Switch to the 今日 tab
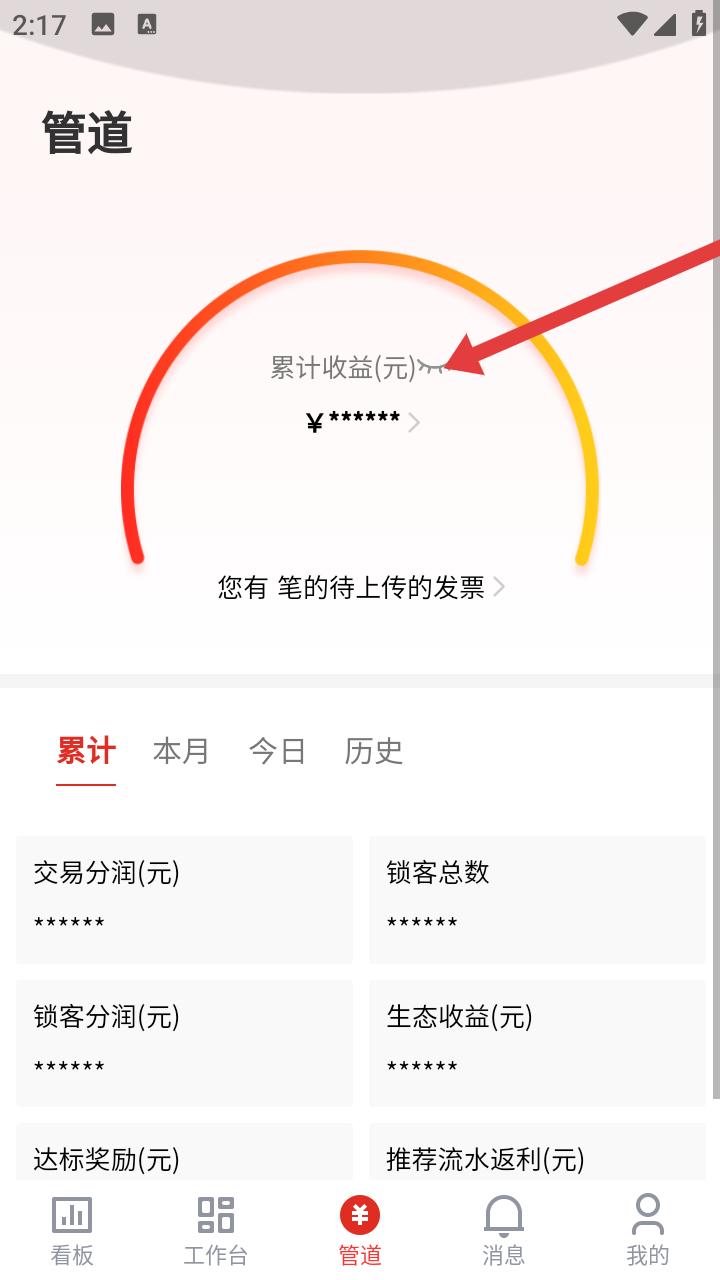Screen dimensions: 720x1280 (x=277, y=751)
